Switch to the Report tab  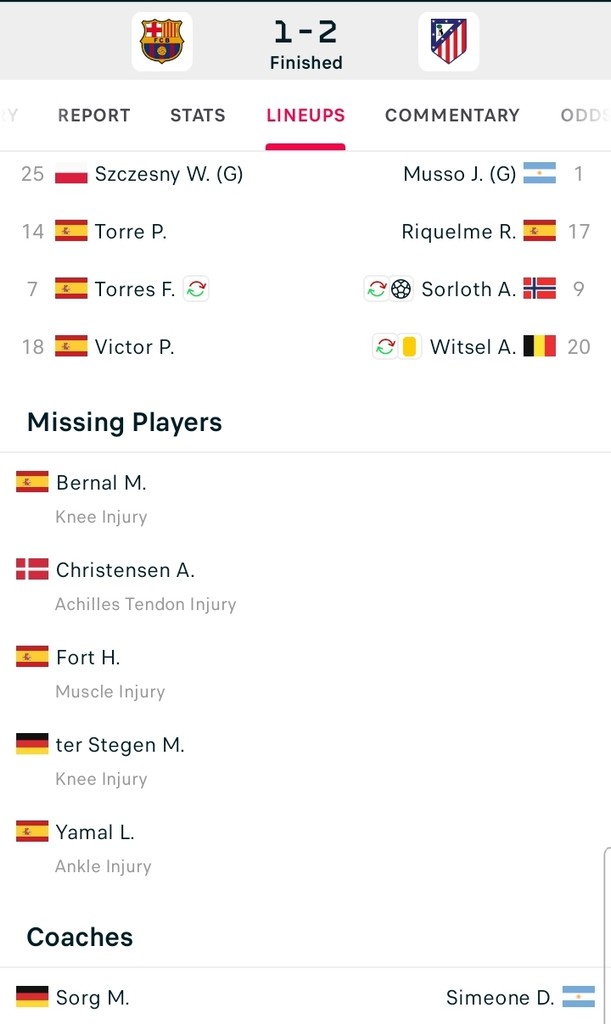[x=94, y=115]
